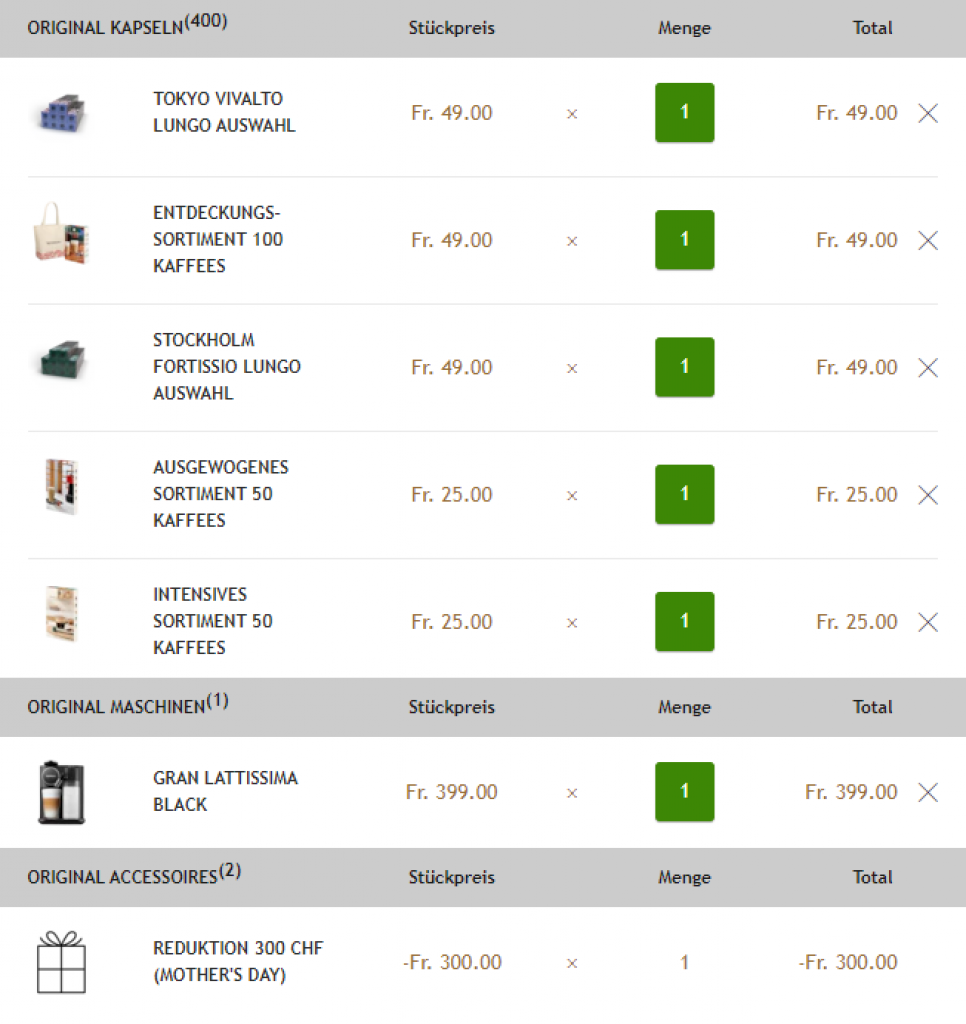The height and width of the screenshot is (1024, 966).
Task: Delete Ausgewogenes Sortiment 50 Kaffees item
Action: tap(928, 494)
